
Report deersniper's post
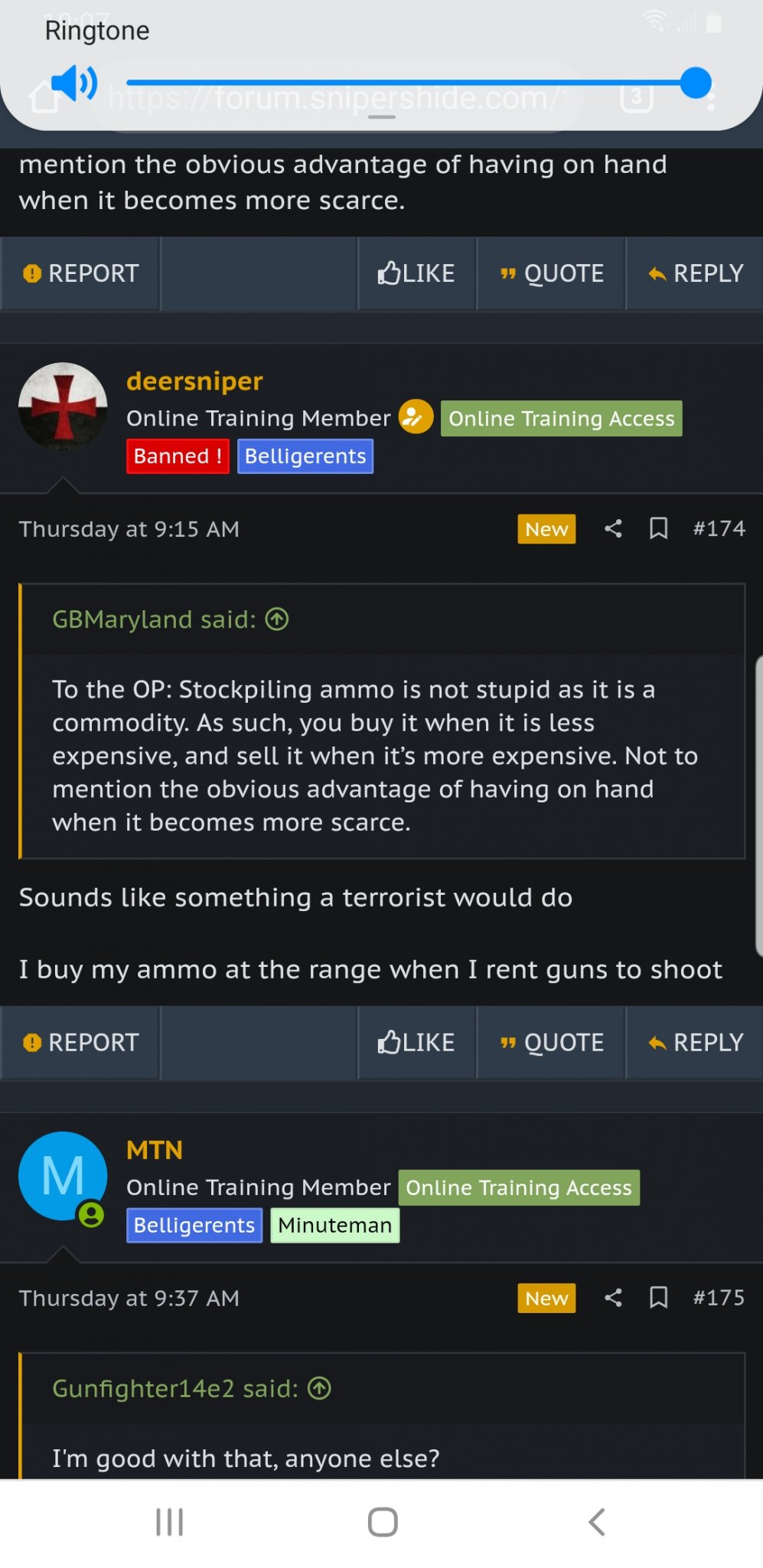point(81,1042)
